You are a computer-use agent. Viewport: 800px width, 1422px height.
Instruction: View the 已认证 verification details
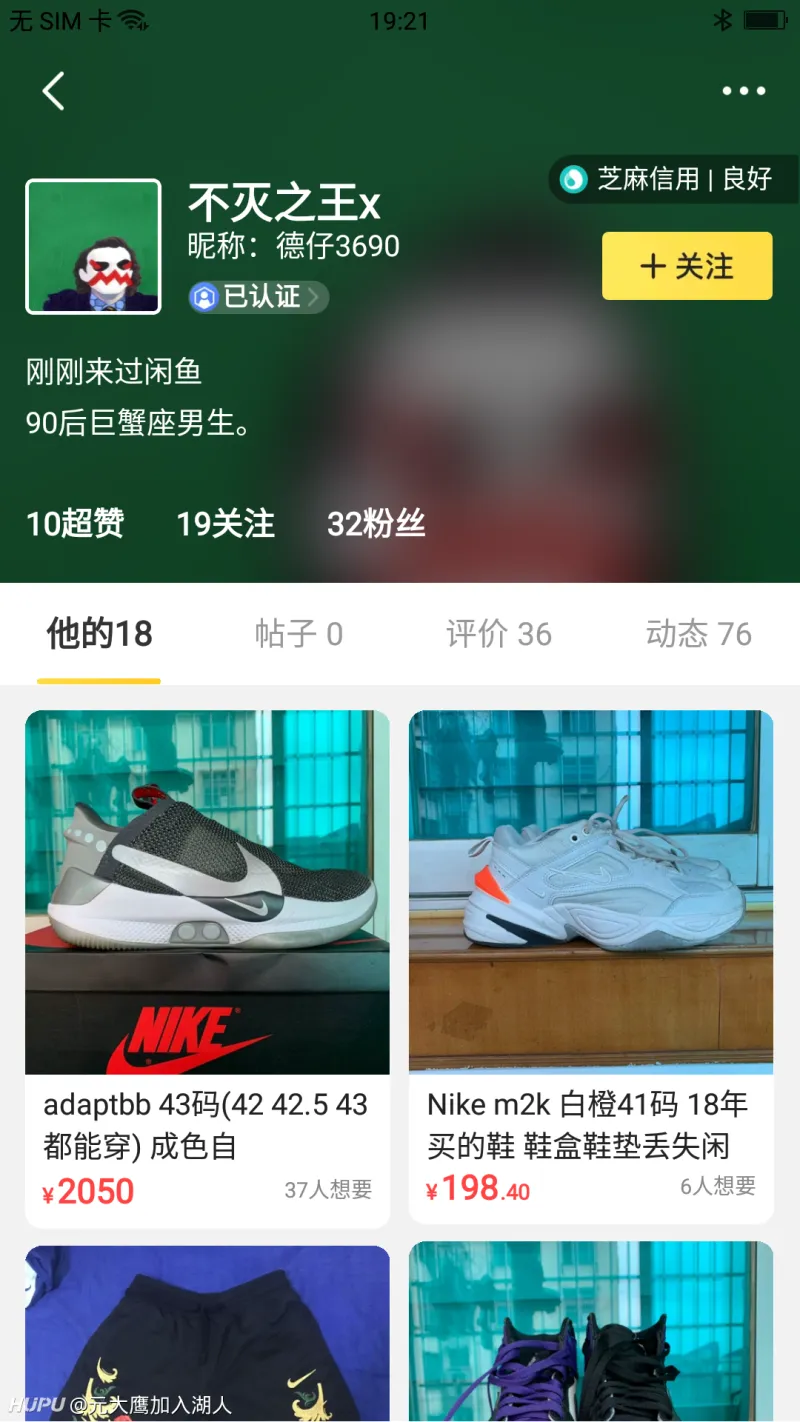[x=258, y=297]
